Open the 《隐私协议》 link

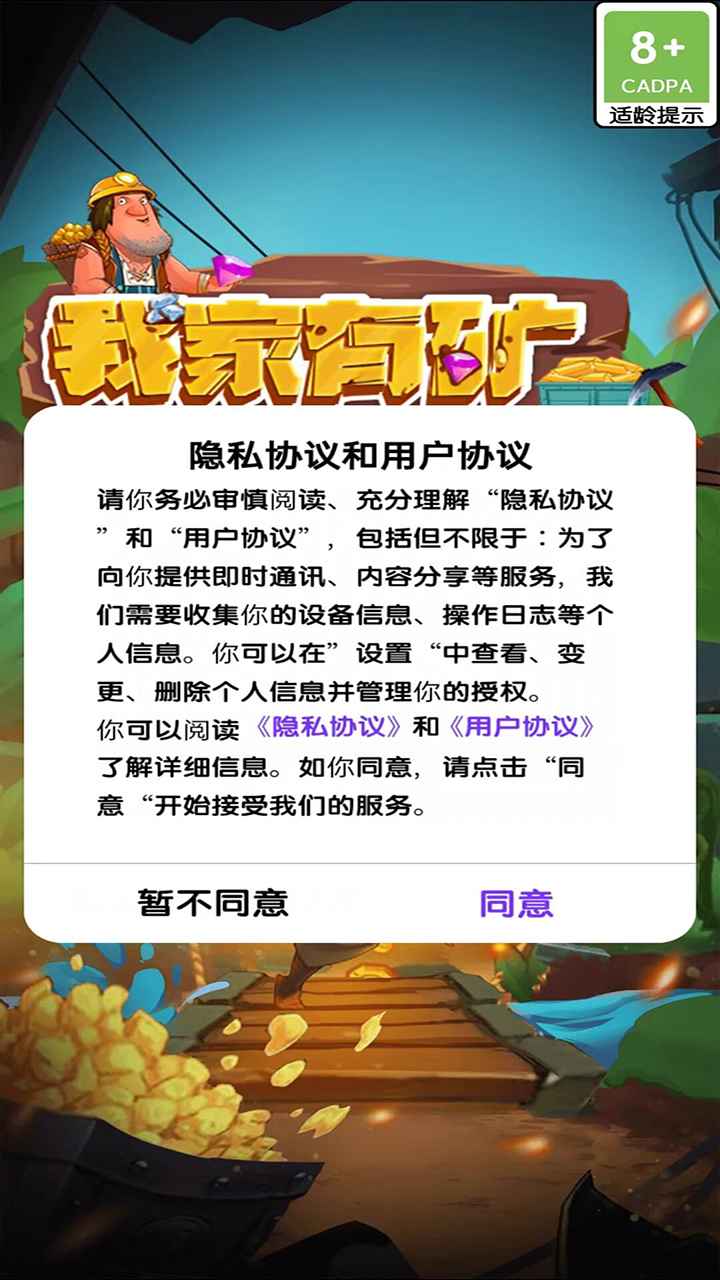(x=328, y=727)
